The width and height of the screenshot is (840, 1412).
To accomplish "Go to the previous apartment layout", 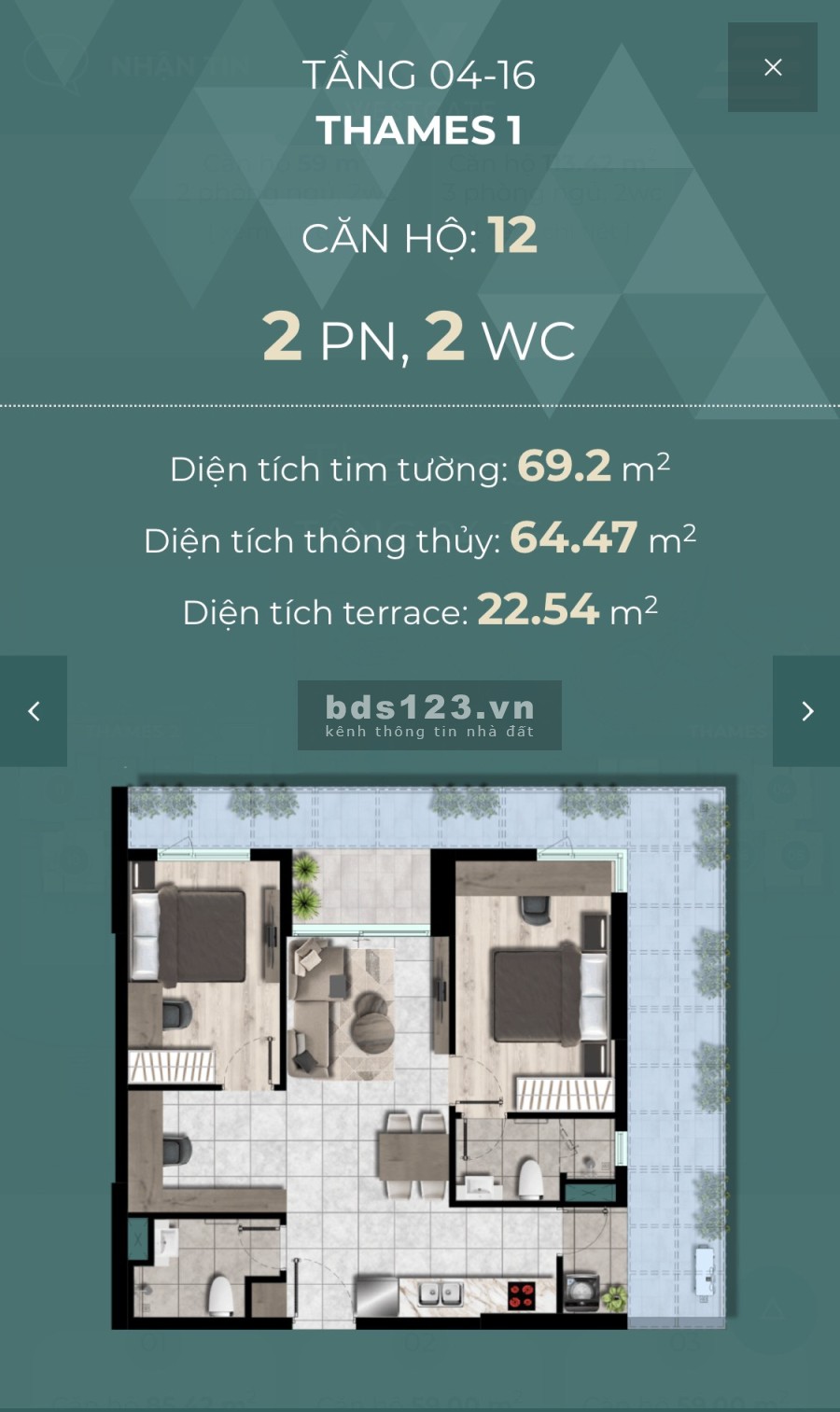I will coord(34,711).
